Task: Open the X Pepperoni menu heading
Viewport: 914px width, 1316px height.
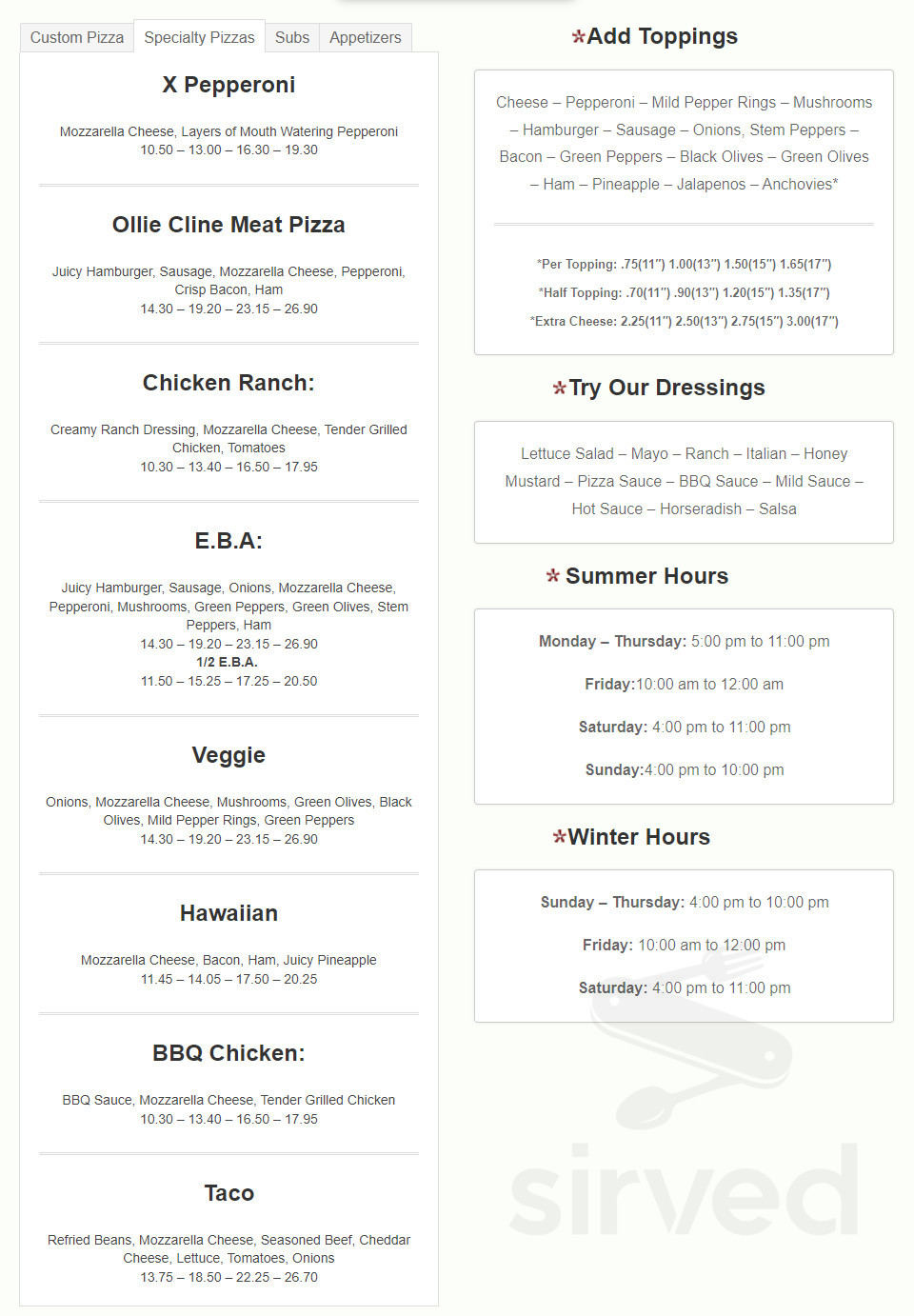Action: [x=228, y=85]
